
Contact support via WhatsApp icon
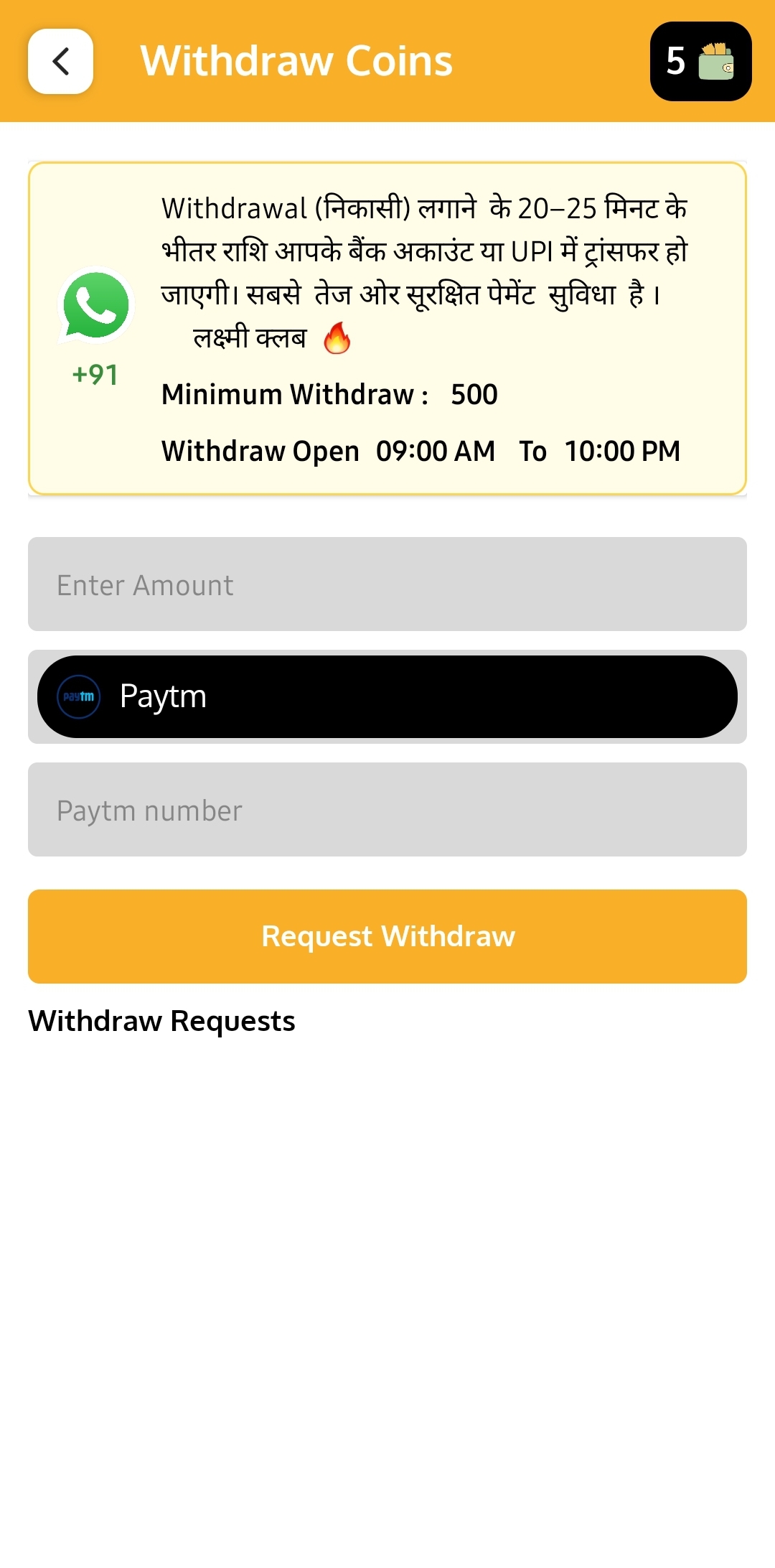click(96, 305)
